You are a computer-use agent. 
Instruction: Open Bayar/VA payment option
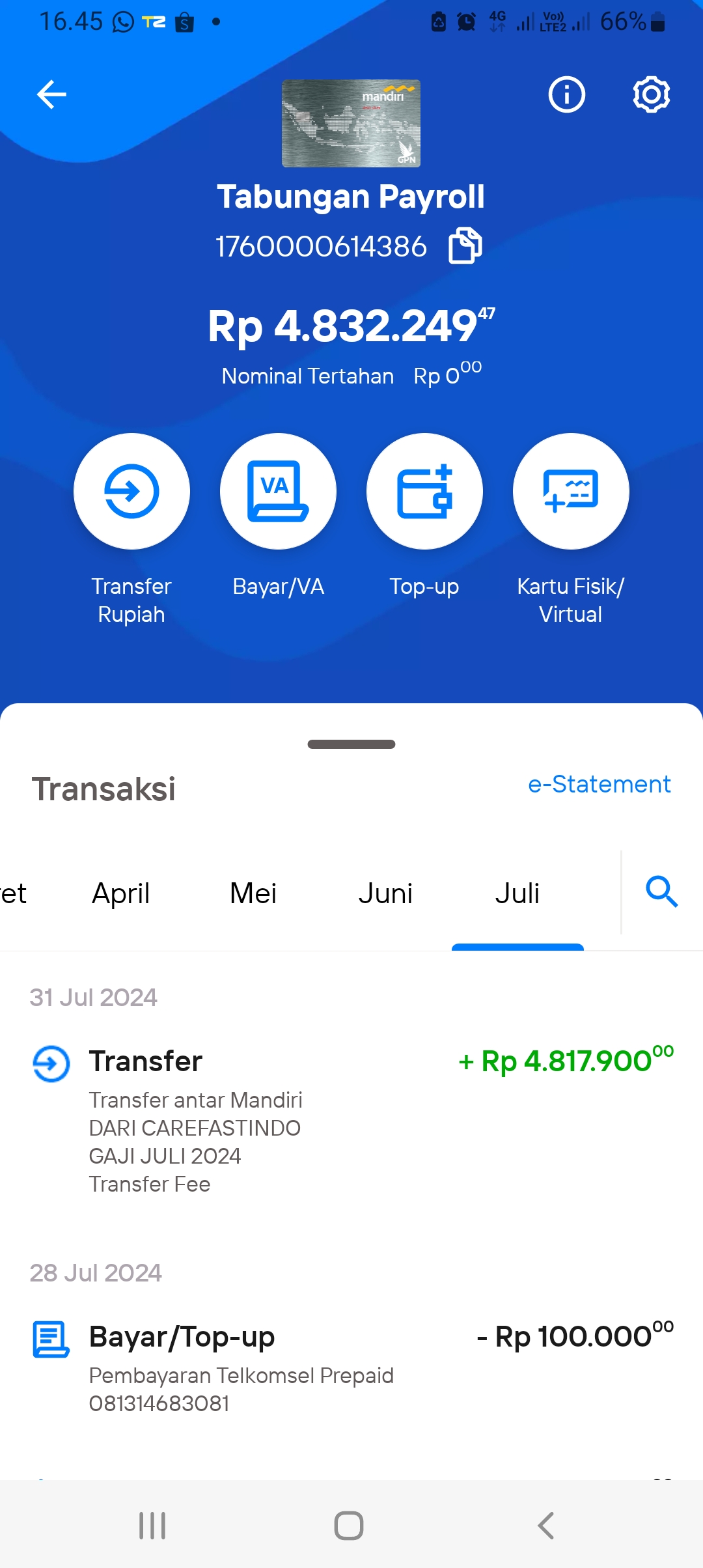278,491
